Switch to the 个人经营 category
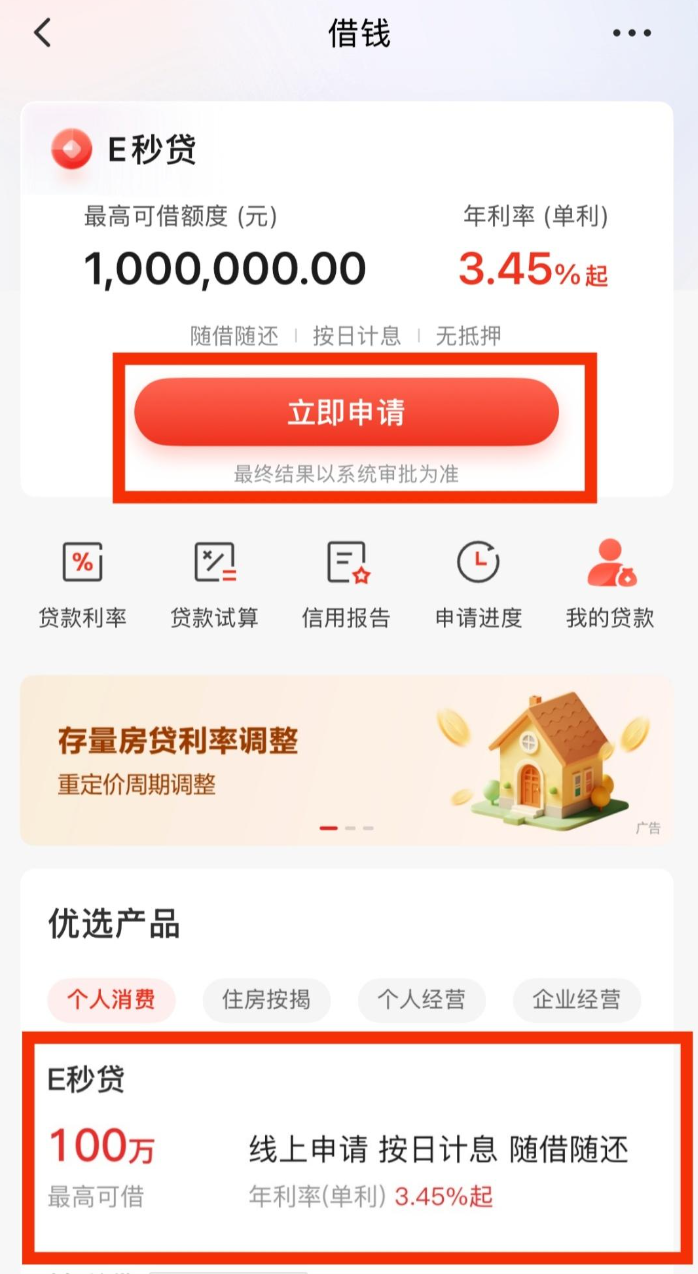Image resolution: width=698 pixels, height=1274 pixels. [x=421, y=999]
